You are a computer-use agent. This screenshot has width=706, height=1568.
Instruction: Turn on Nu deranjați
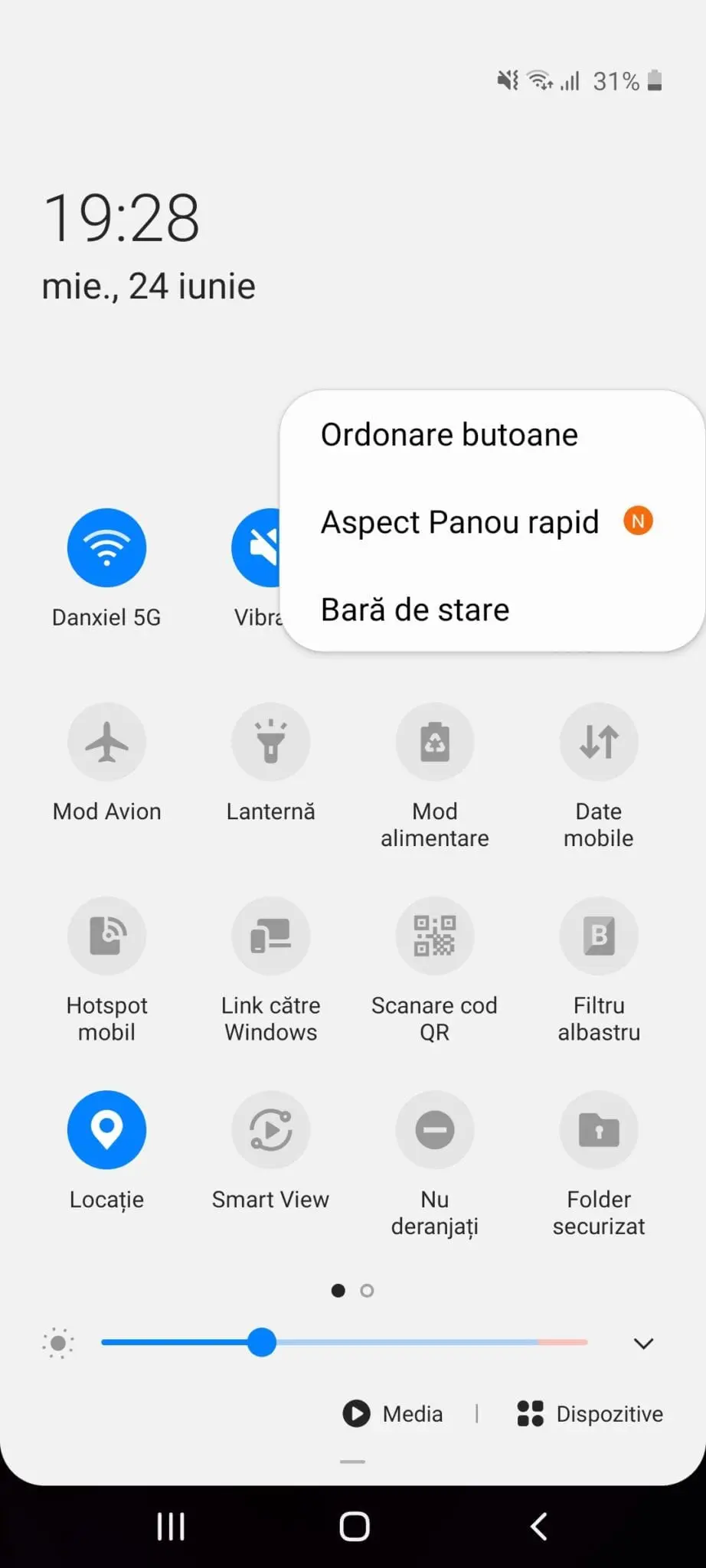pyautogui.click(x=434, y=1129)
